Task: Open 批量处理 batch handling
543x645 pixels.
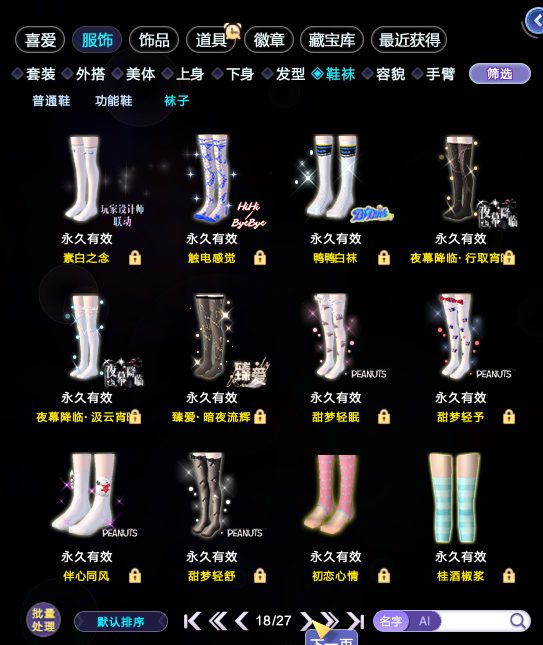Action: pos(43,619)
